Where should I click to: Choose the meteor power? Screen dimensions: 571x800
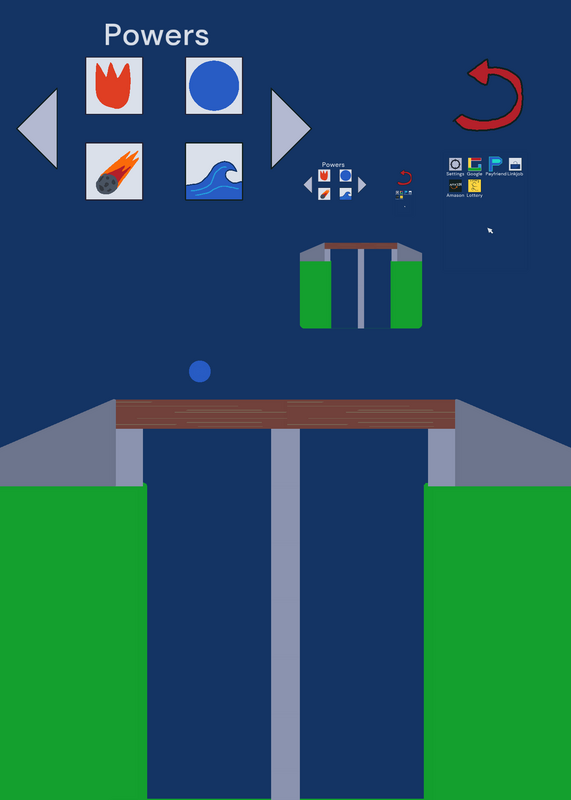114,171
